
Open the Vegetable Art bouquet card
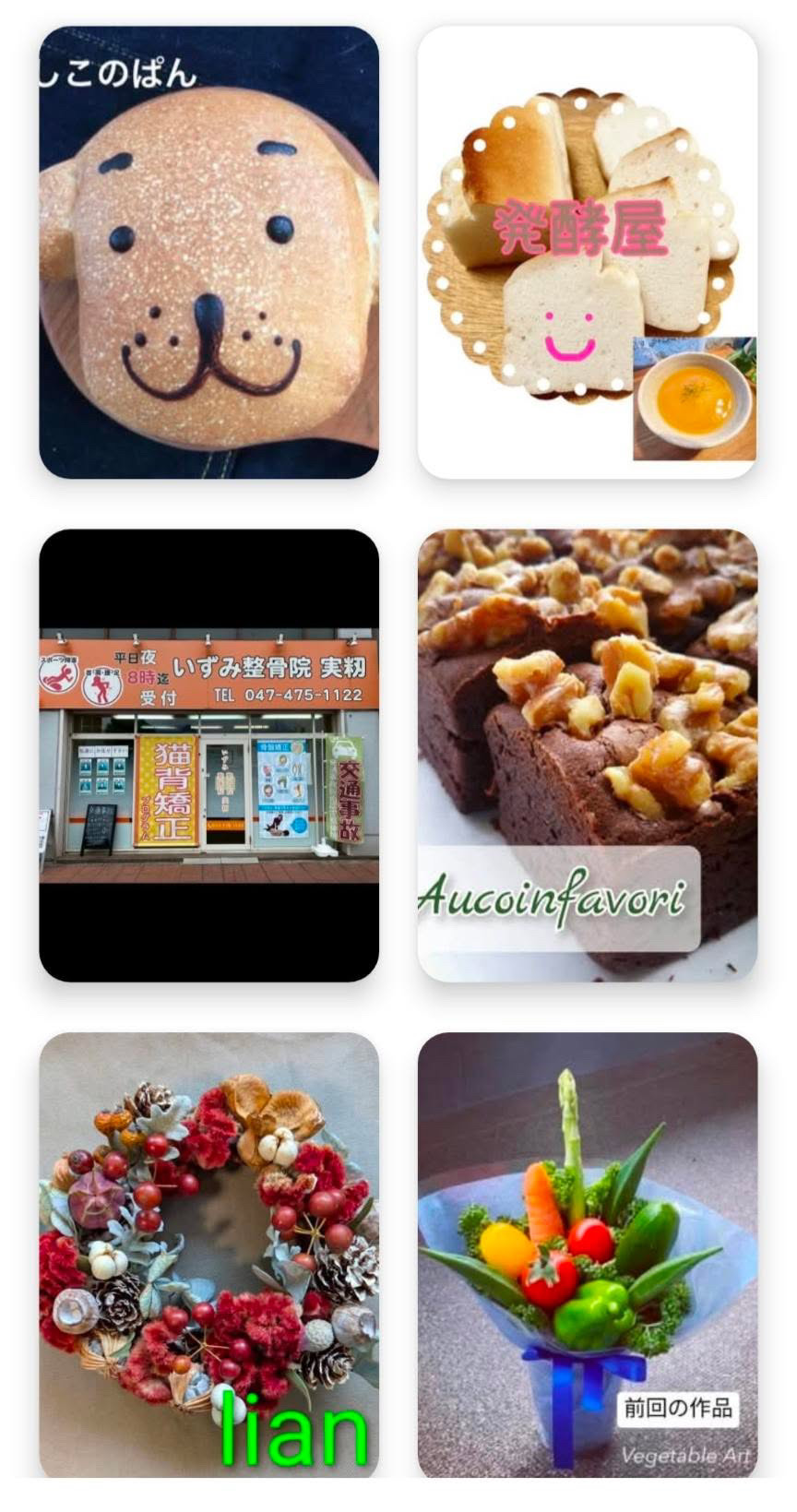pos(588,1255)
